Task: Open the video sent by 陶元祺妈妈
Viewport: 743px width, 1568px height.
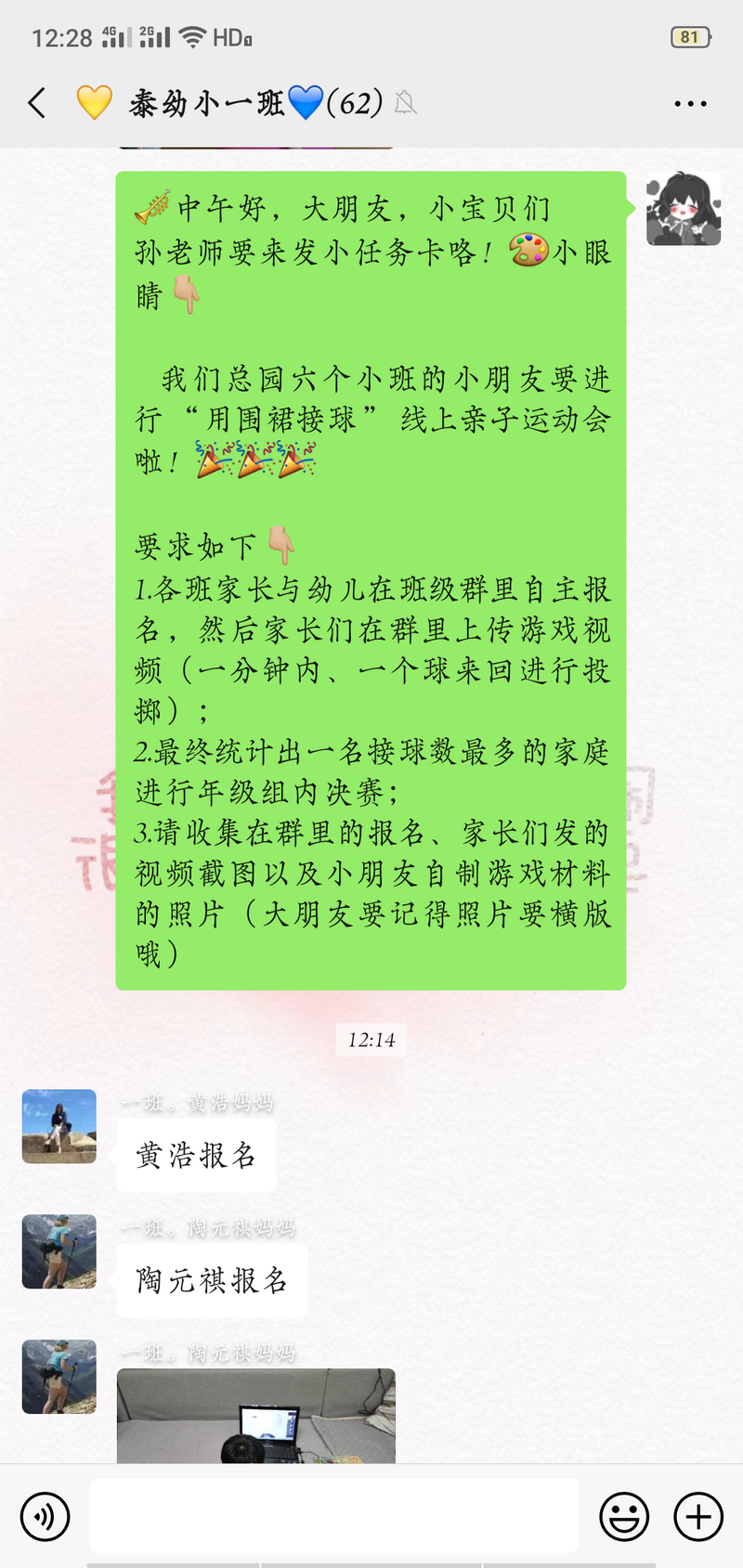Action: [255, 1416]
